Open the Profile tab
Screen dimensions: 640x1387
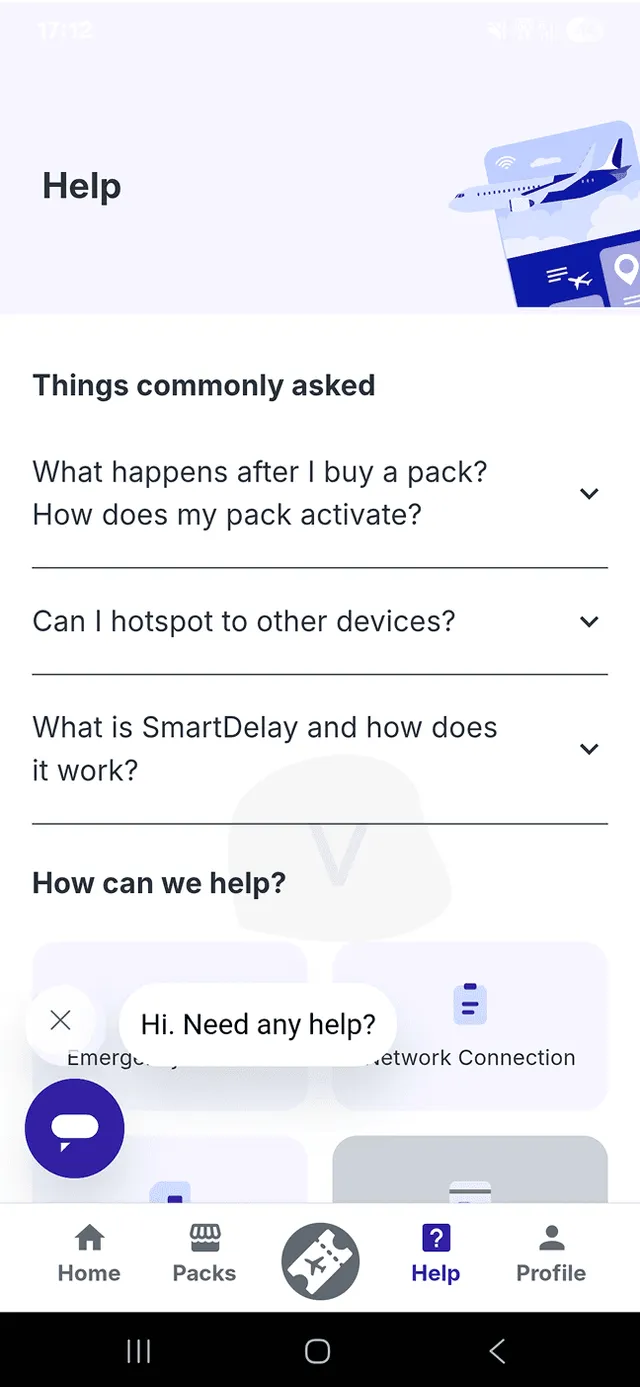pyautogui.click(x=551, y=1254)
